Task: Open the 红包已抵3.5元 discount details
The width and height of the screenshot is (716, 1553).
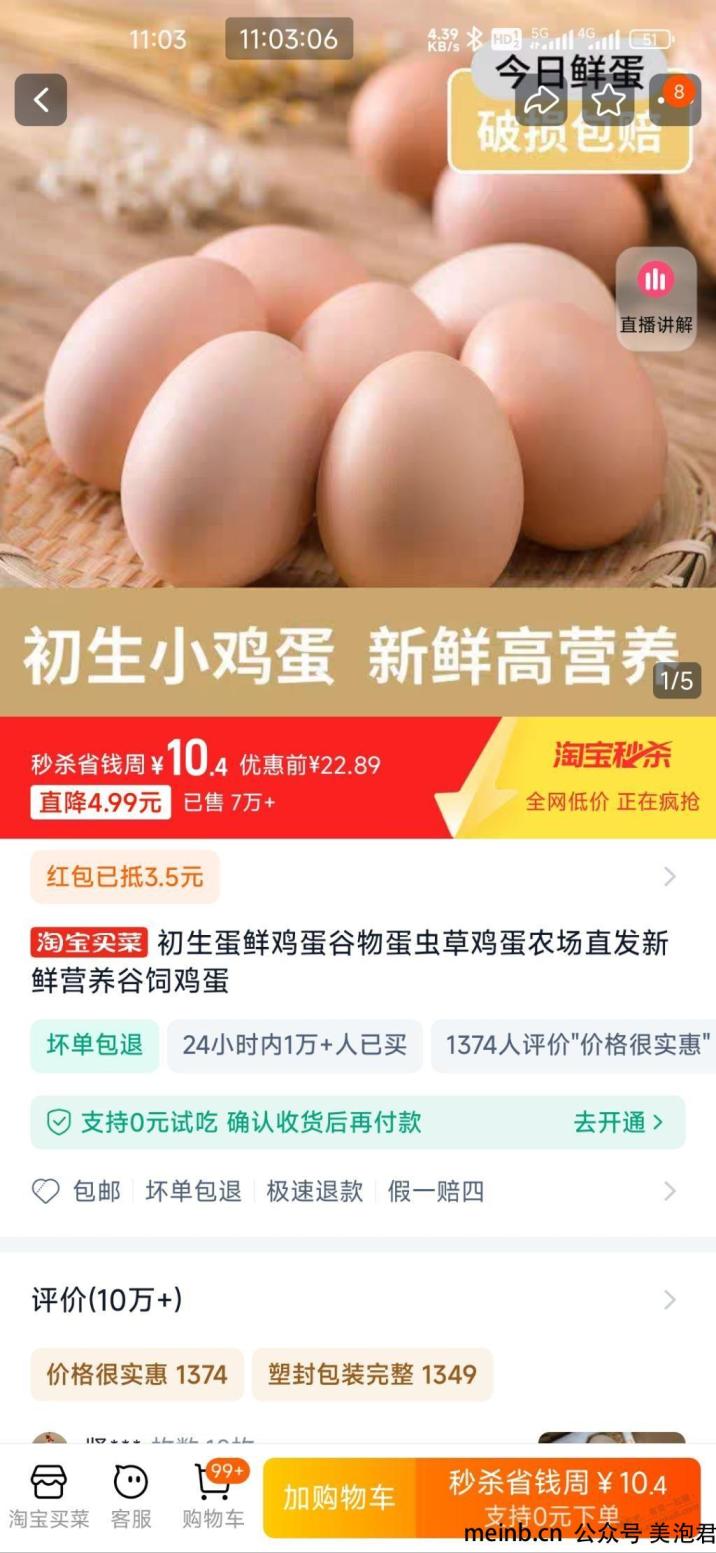Action: [x=125, y=877]
